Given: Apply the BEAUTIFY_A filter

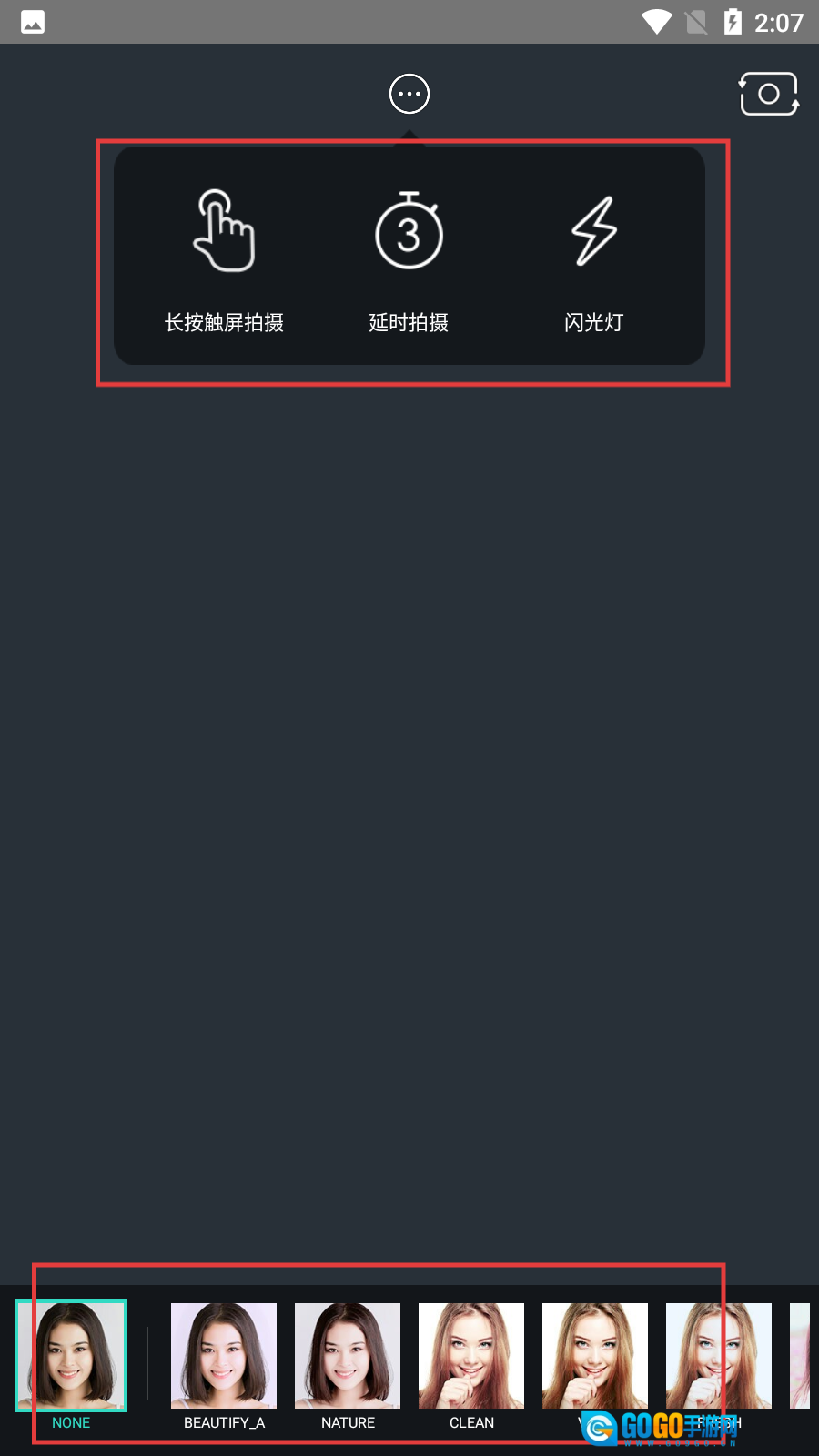Looking at the screenshot, I should (224, 1367).
